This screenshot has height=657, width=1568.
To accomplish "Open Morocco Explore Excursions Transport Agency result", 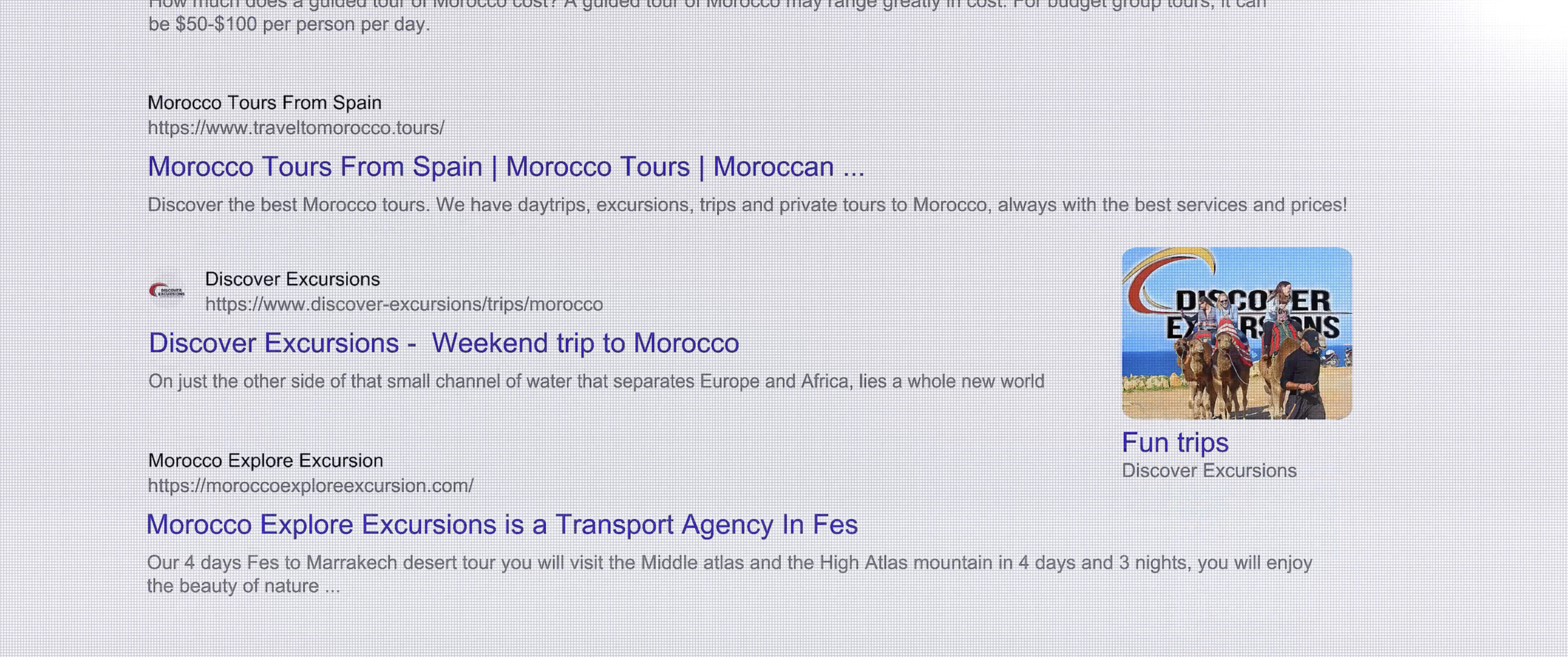I will tap(502, 525).
